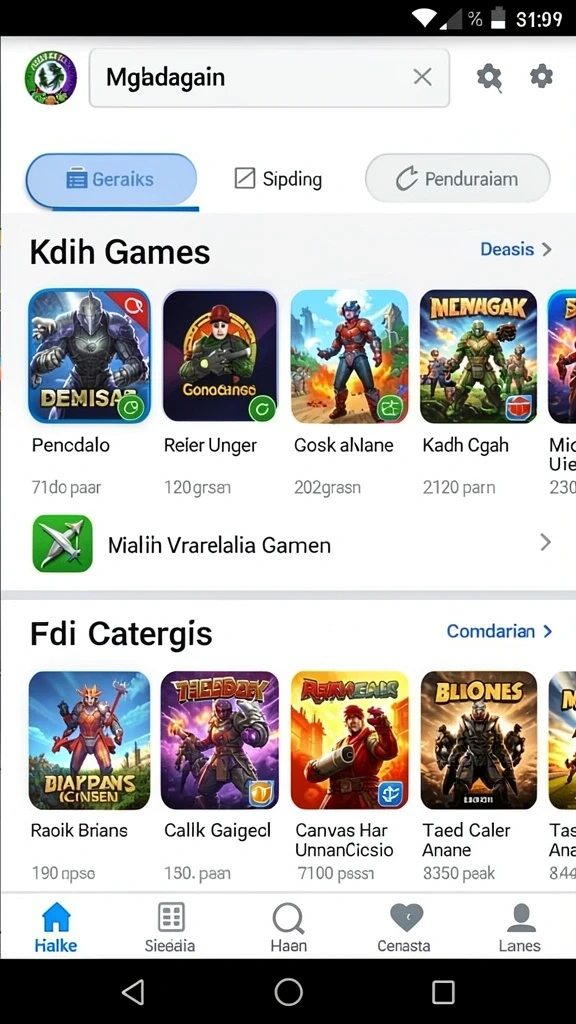Screen dimensions: 576x1024
Task: Switch to the Haan search tab
Action: tap(288, 928)
